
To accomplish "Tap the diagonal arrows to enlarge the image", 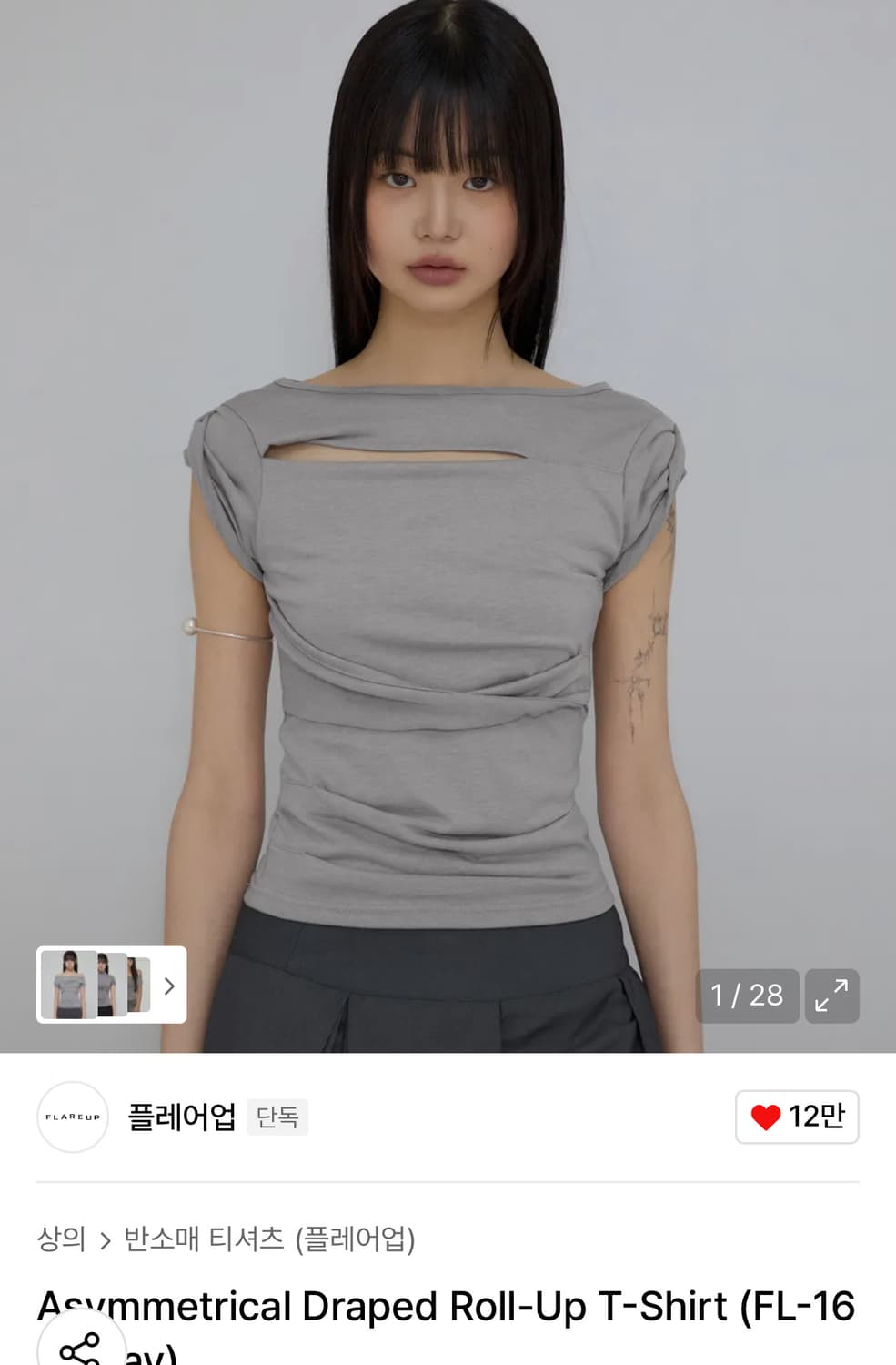I will tap(831, 996).
